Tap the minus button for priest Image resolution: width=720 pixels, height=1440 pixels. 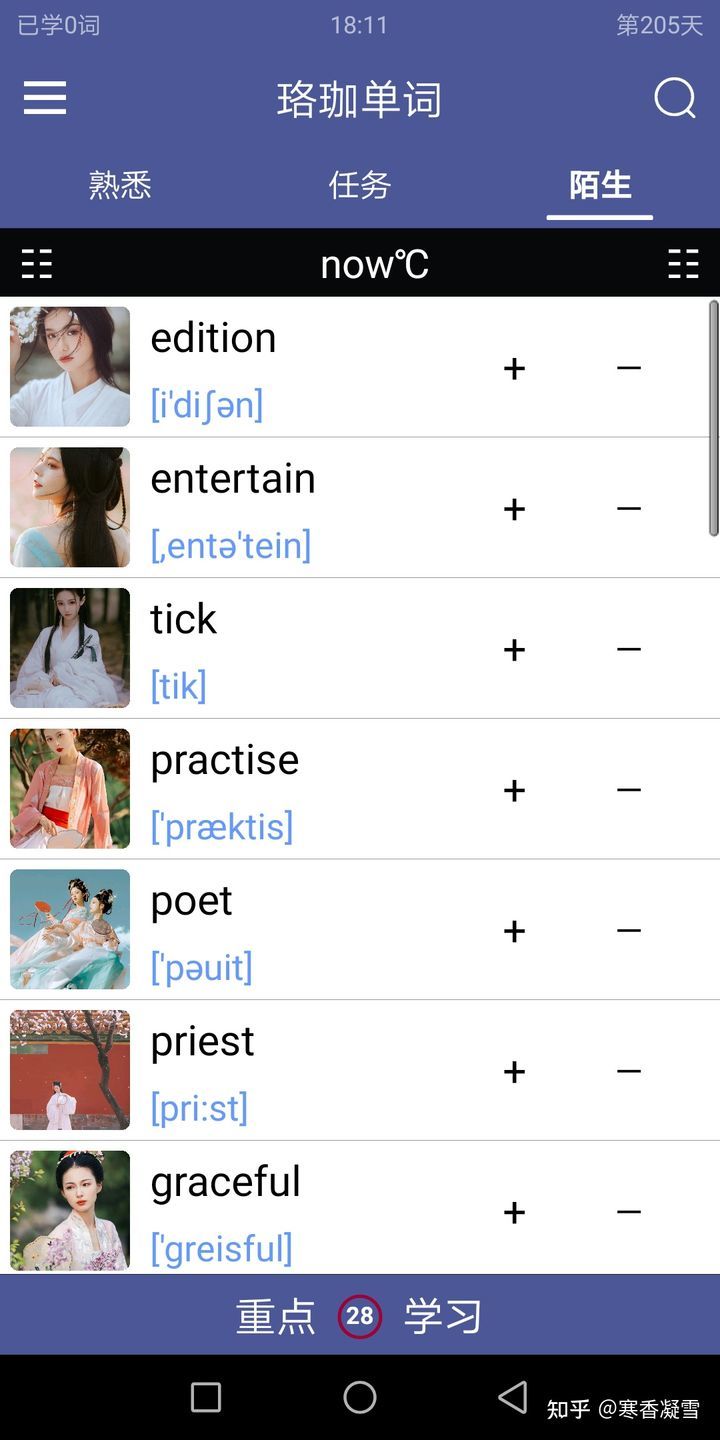(629, 1071)
